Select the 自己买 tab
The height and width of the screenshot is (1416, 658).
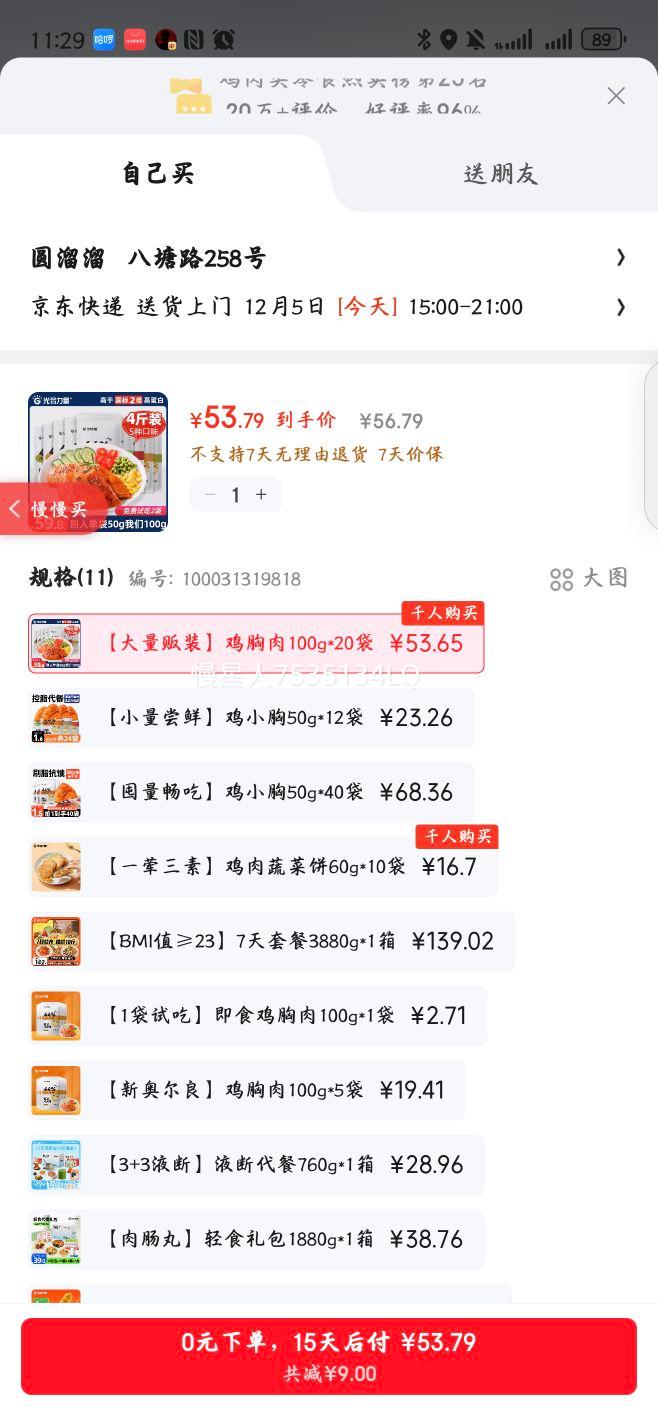[158, 174]
